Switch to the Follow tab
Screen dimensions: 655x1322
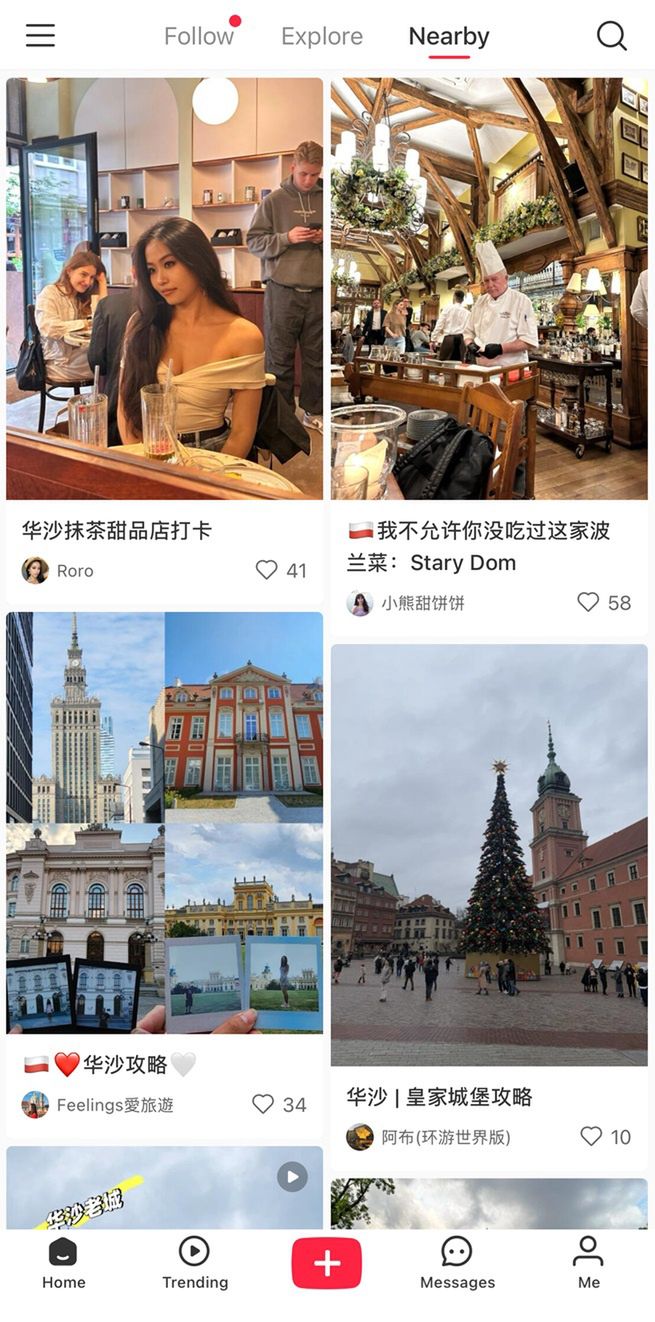click(x=198, y=37)
